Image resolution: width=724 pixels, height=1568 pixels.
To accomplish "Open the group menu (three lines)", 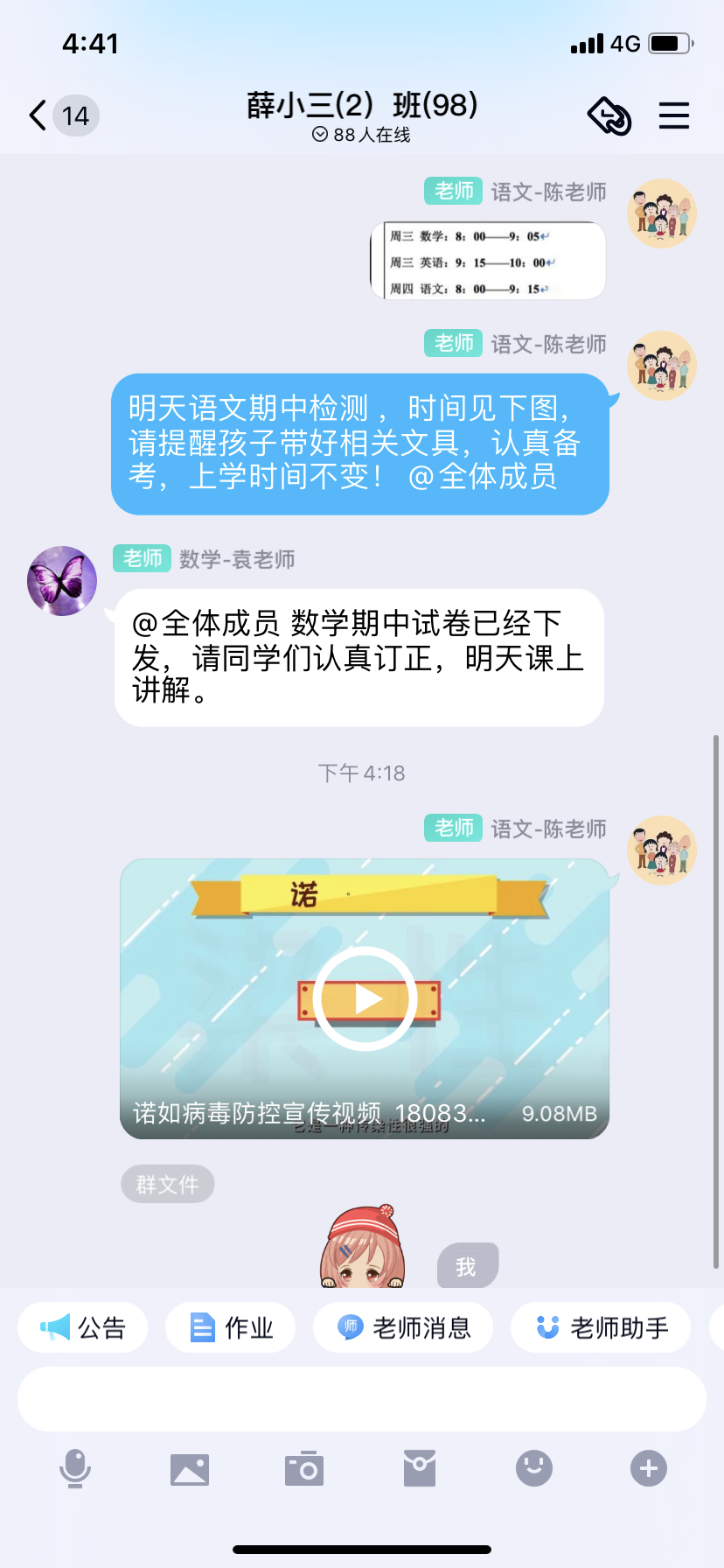I will (x=674, y=115).
